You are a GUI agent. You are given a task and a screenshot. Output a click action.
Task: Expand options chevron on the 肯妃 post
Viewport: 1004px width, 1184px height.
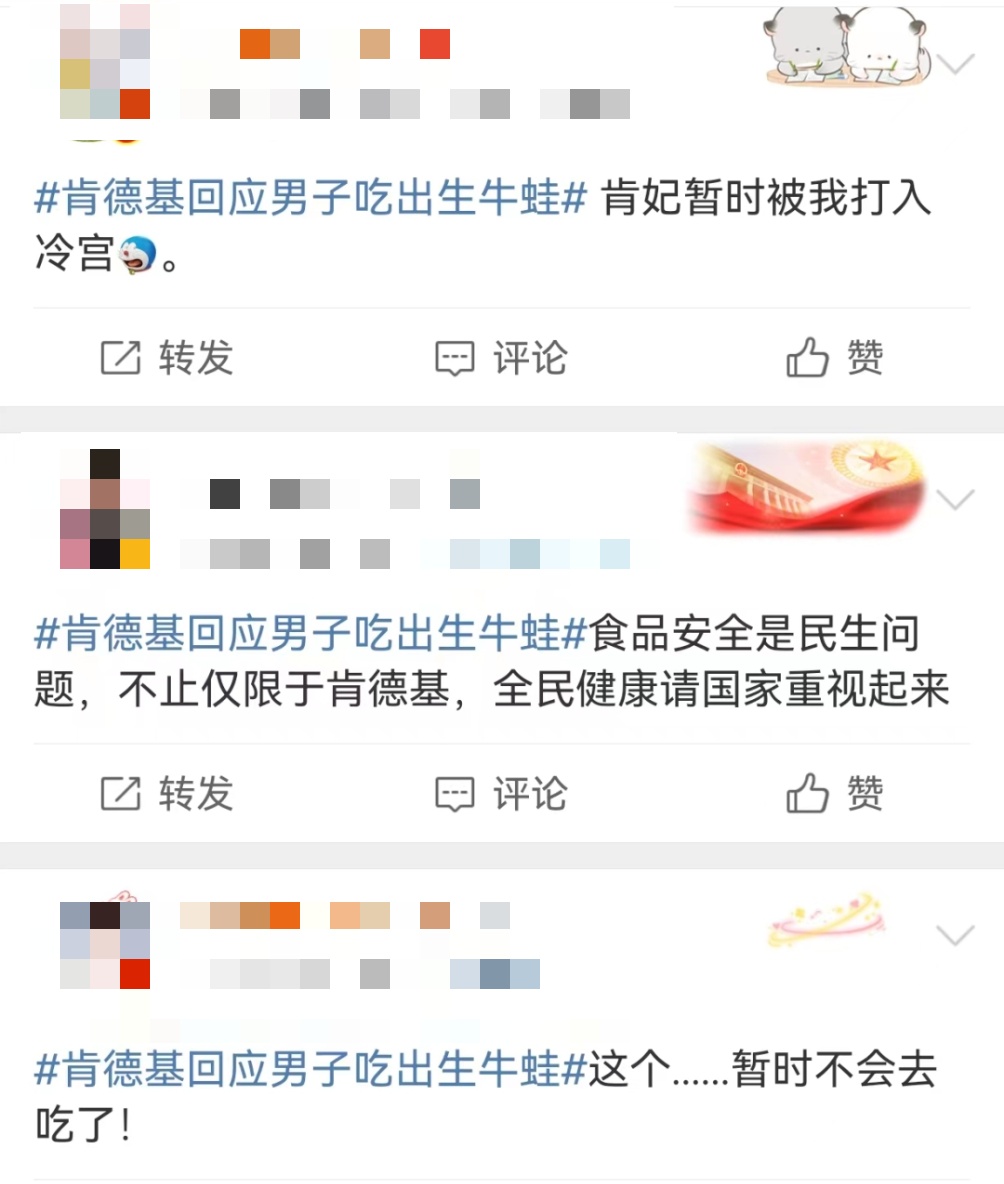[955, 65]
